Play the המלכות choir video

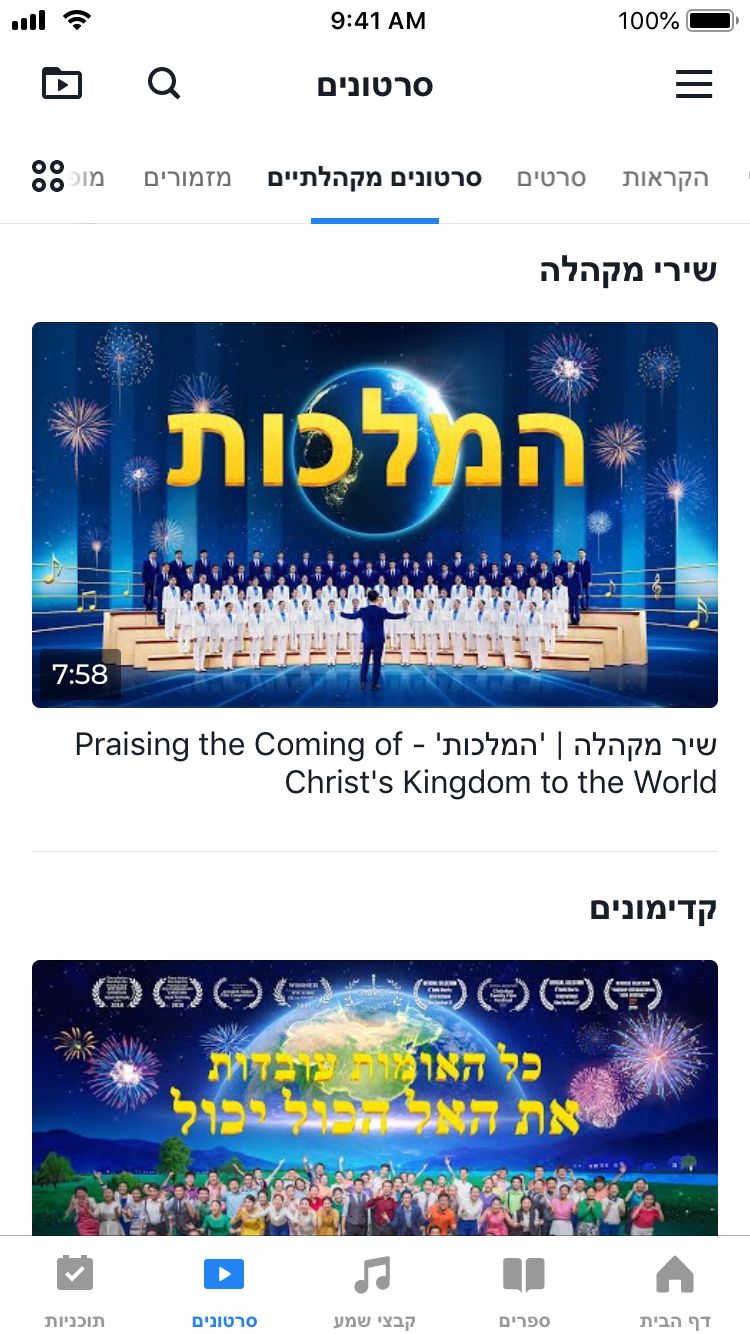click(375, 514)
